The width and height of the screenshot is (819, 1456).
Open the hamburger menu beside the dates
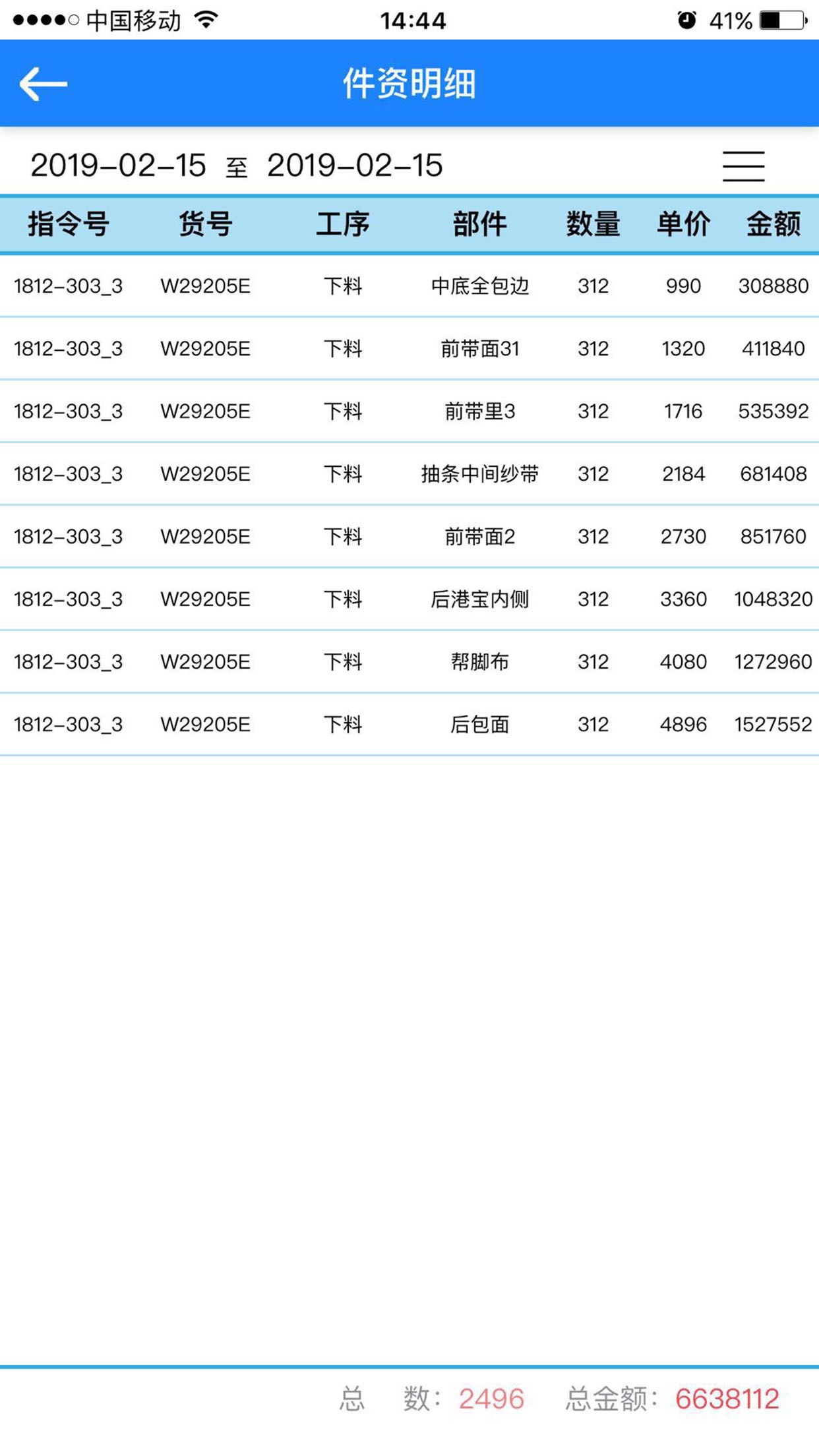pyautogui.click(x=743, y=166)
